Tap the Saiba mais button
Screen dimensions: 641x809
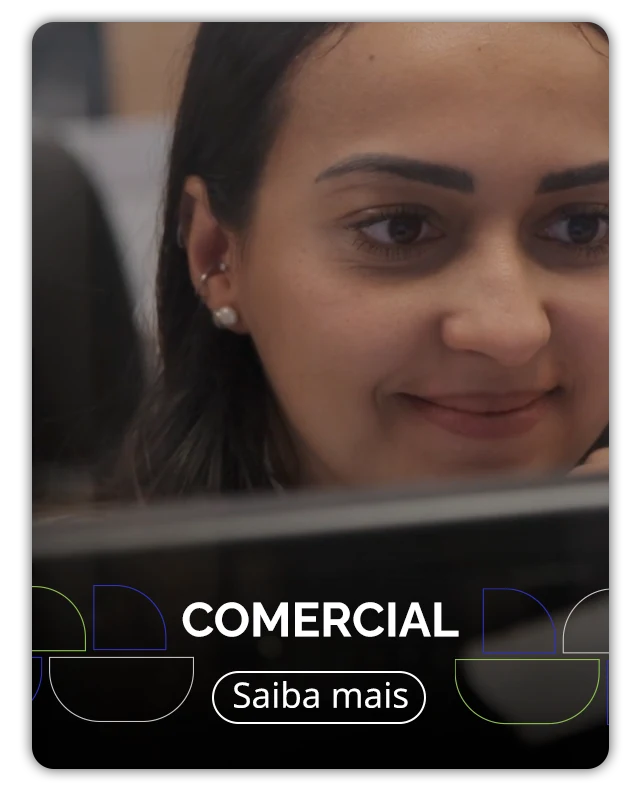[x=319, y=697]
